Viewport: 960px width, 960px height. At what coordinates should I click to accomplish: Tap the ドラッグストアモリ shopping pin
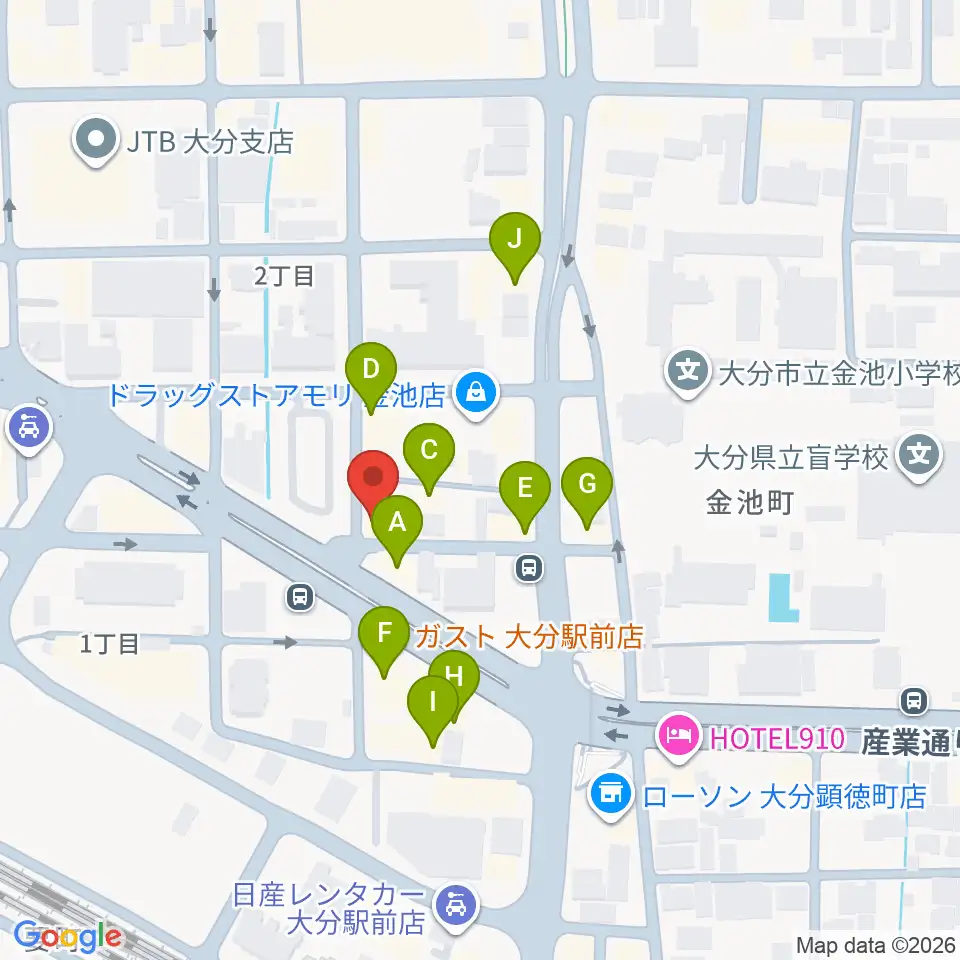[476, 395]
